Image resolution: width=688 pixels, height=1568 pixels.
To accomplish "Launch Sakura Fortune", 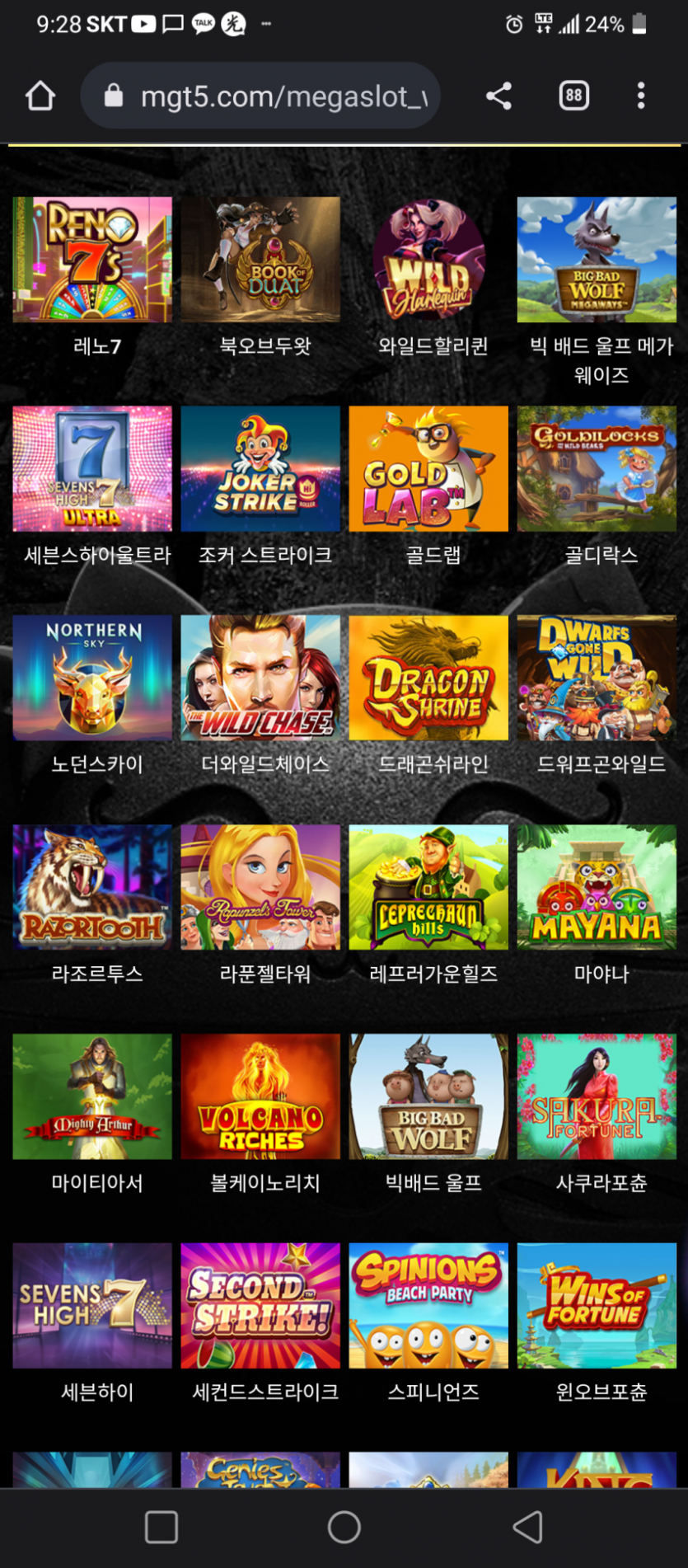I will pyautogui.click(x=597, y=1096).
